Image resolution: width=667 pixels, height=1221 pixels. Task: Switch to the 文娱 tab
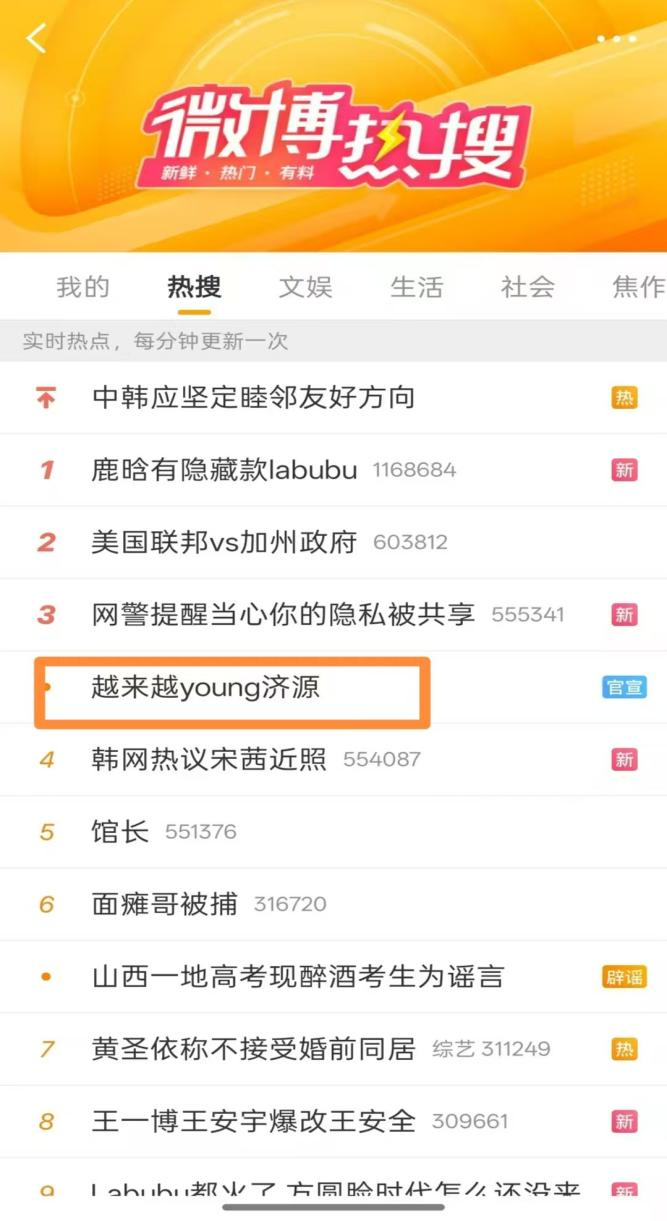305,288
